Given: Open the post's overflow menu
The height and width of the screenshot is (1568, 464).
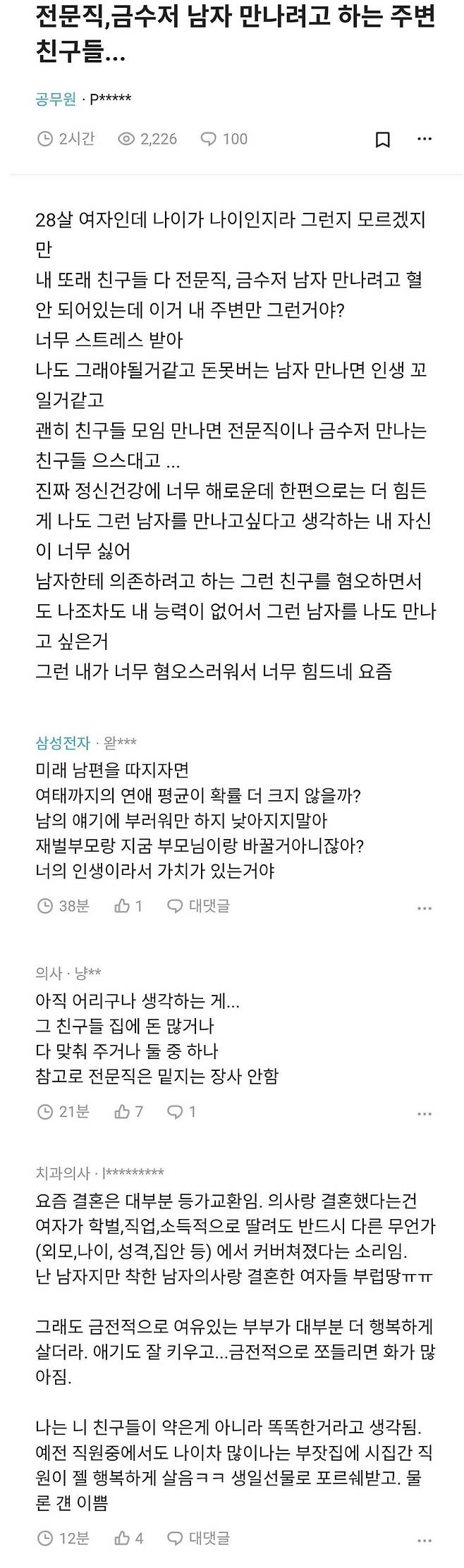Looking at the screenshot, I should click(x=424, y=140).
